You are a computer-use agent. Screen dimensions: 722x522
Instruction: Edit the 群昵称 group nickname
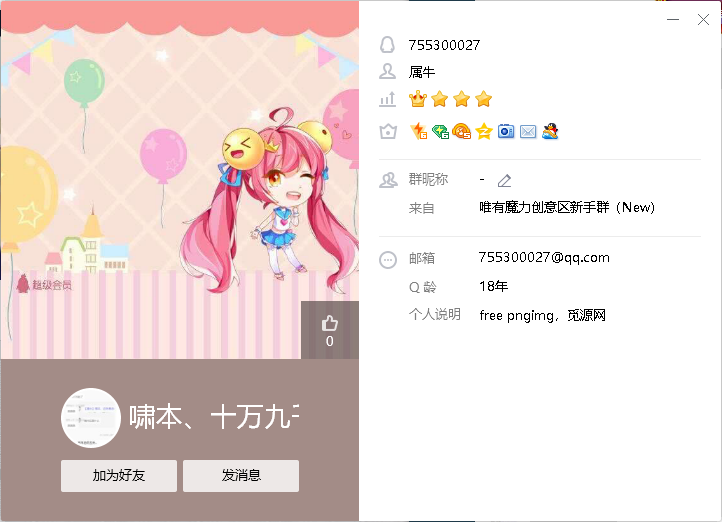[x=505, y=181]
